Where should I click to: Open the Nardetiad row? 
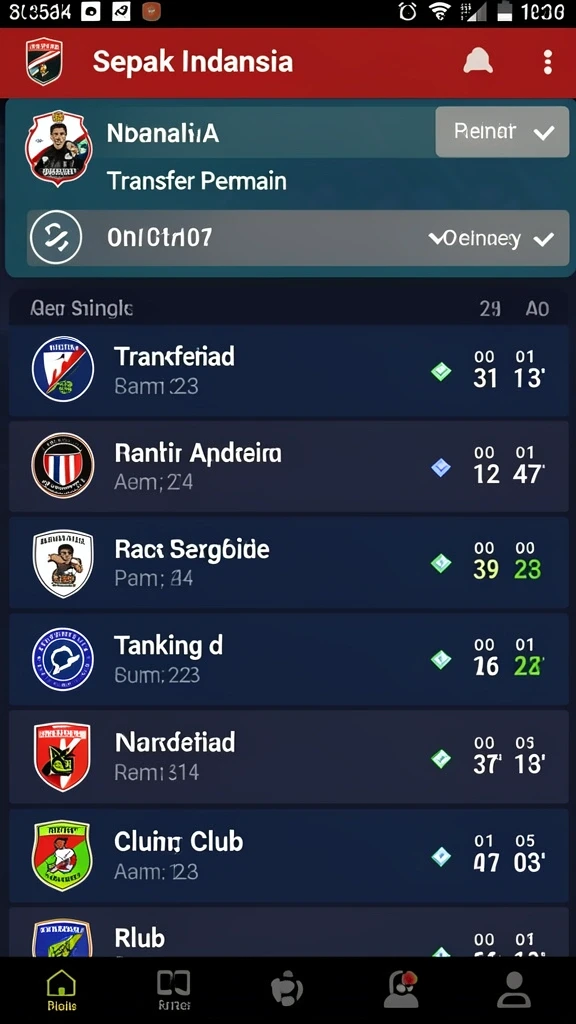tap(288, 756)
